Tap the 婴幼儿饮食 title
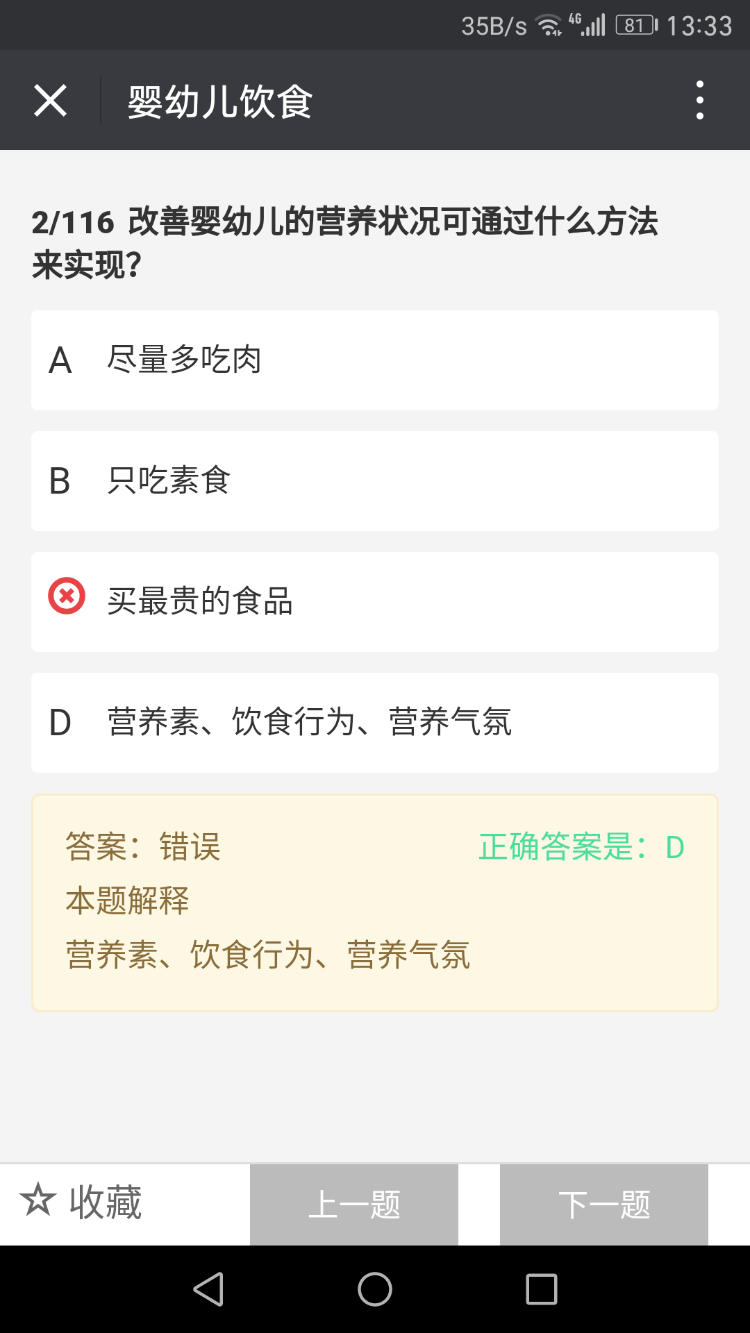 (x=220, y=100)
